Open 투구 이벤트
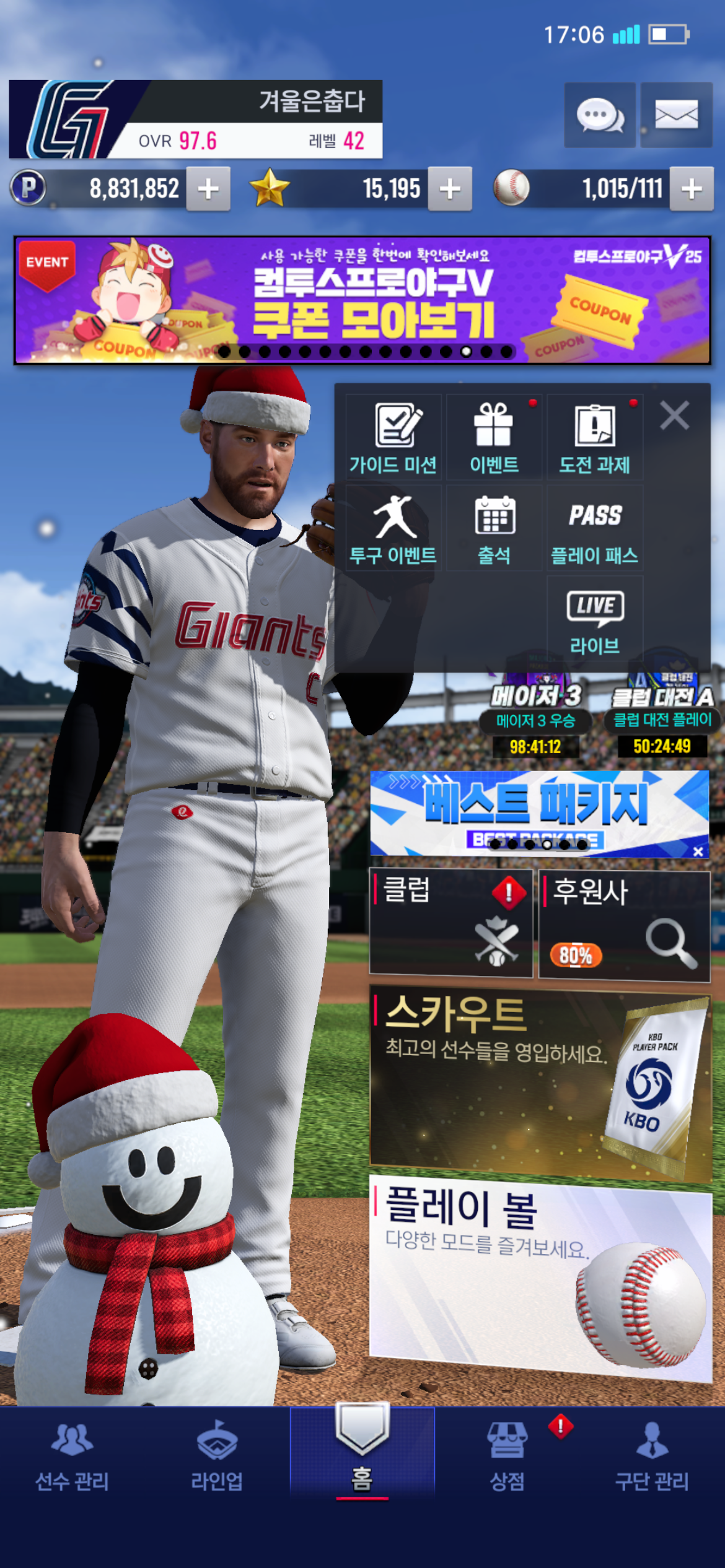725x1568 pixels. coord(393,528)
